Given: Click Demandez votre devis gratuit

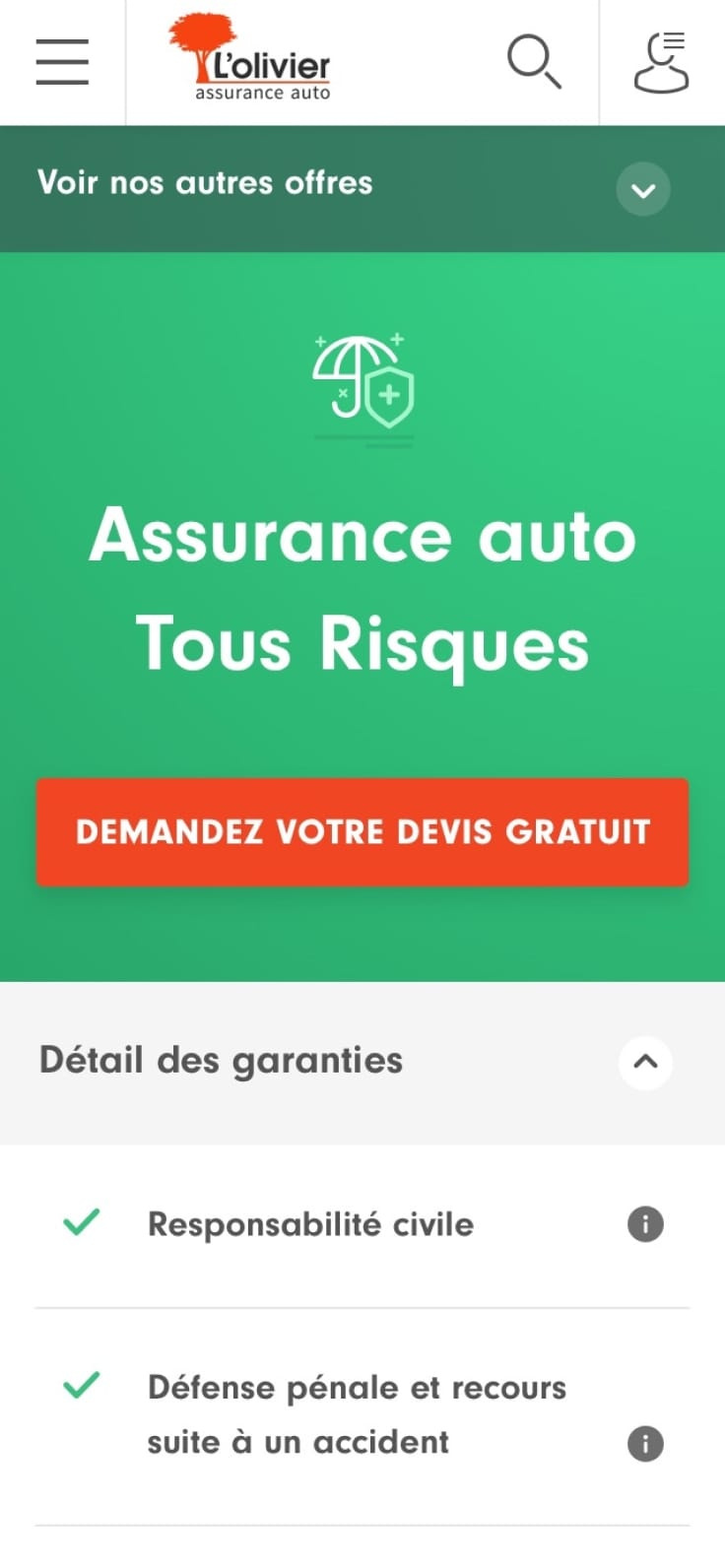Looking at the screenshot, I should (362, 832).
